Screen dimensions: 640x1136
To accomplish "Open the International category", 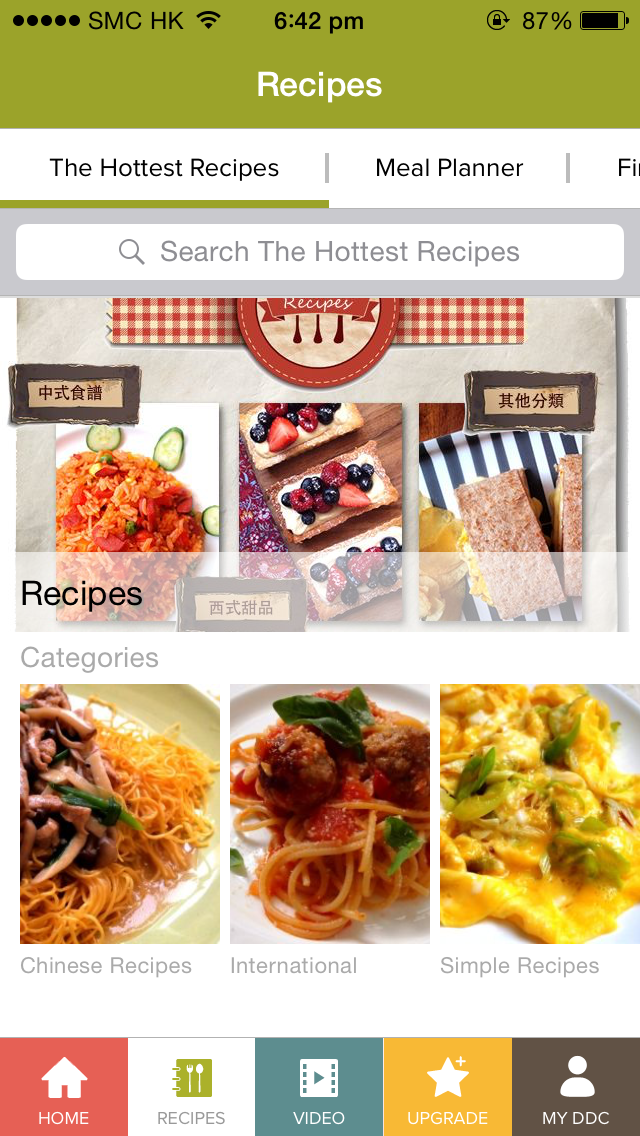I will (330, 814).
